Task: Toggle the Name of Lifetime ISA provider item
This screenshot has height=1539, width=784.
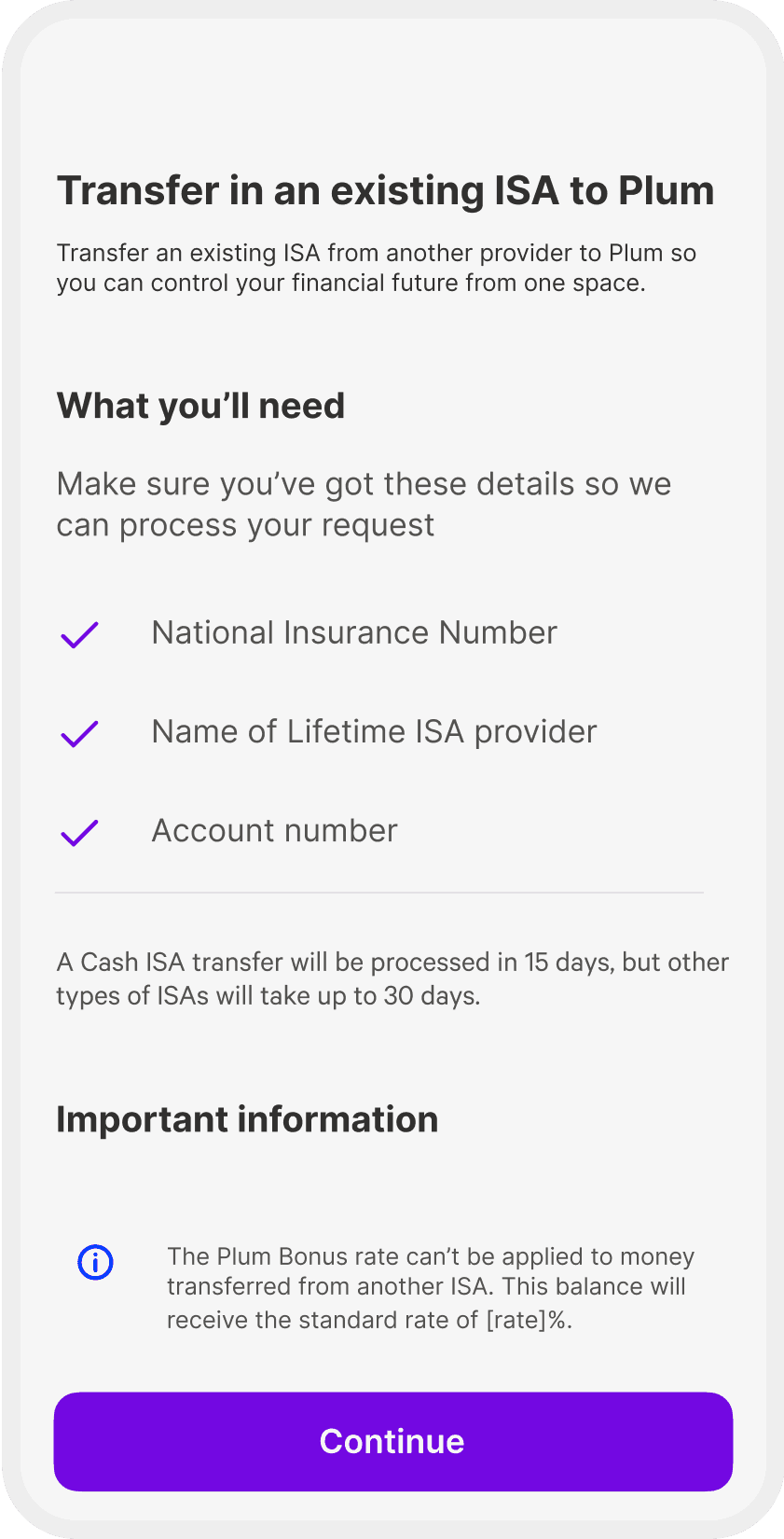Action: 375,733
